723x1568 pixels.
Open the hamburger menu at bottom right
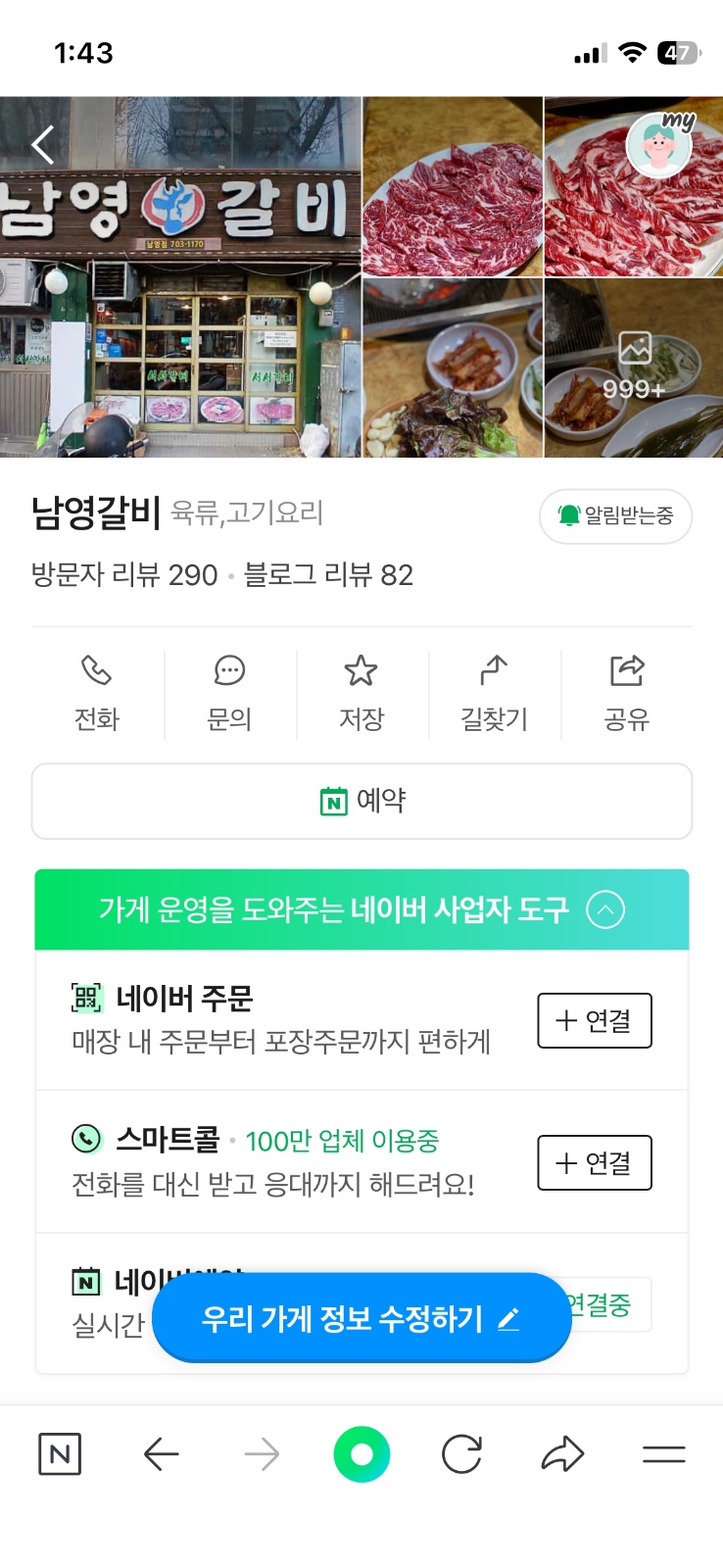(x=663, y=1455)
